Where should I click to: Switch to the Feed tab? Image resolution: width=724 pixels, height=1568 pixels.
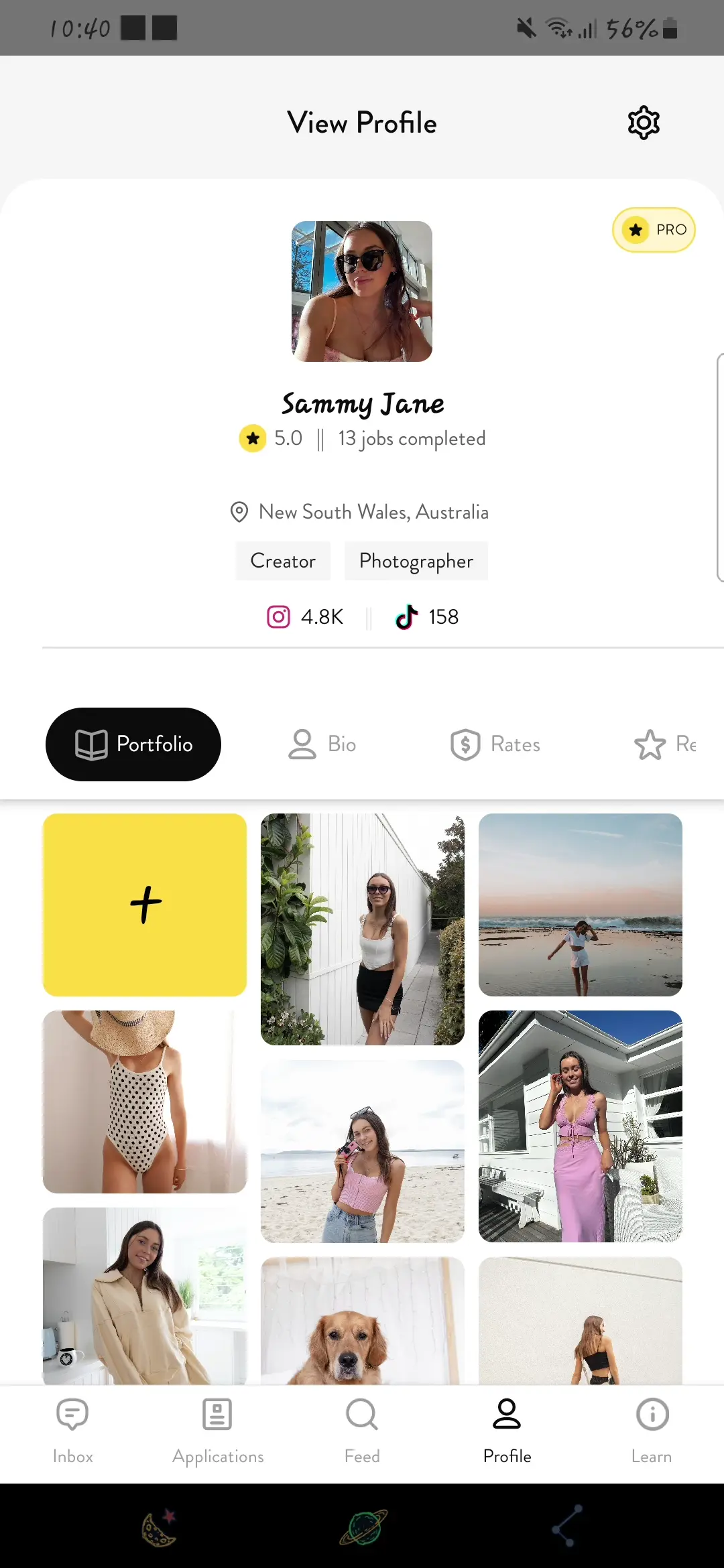(362, 1431)
